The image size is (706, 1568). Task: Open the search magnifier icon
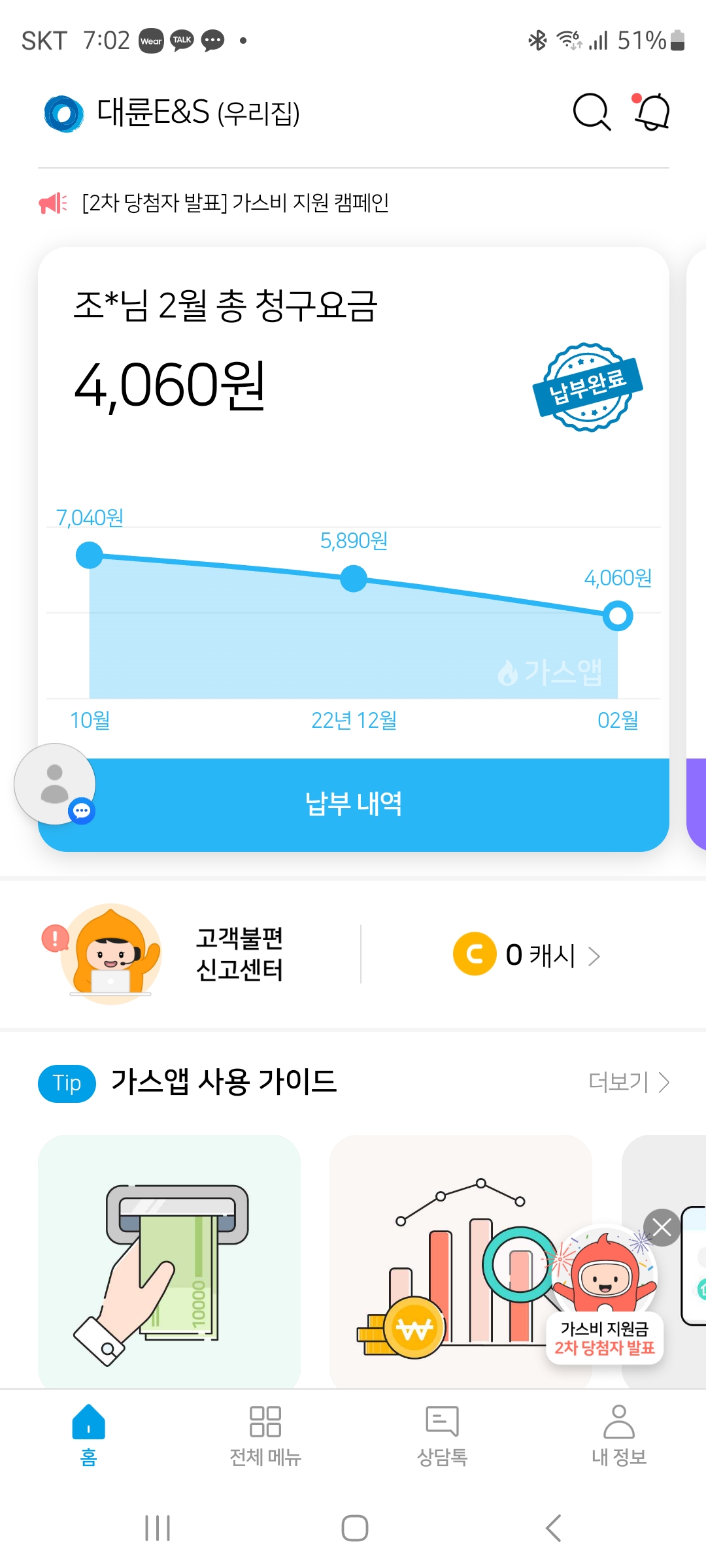pos(592,112)
